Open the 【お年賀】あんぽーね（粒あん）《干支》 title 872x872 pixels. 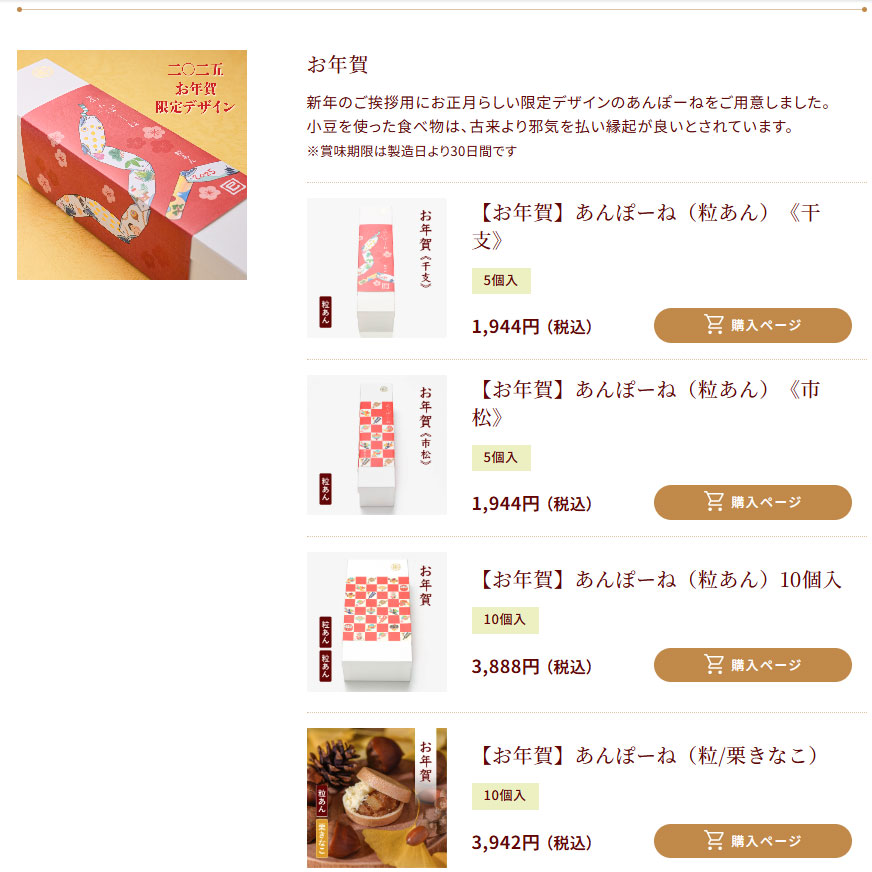coord(646,227)
